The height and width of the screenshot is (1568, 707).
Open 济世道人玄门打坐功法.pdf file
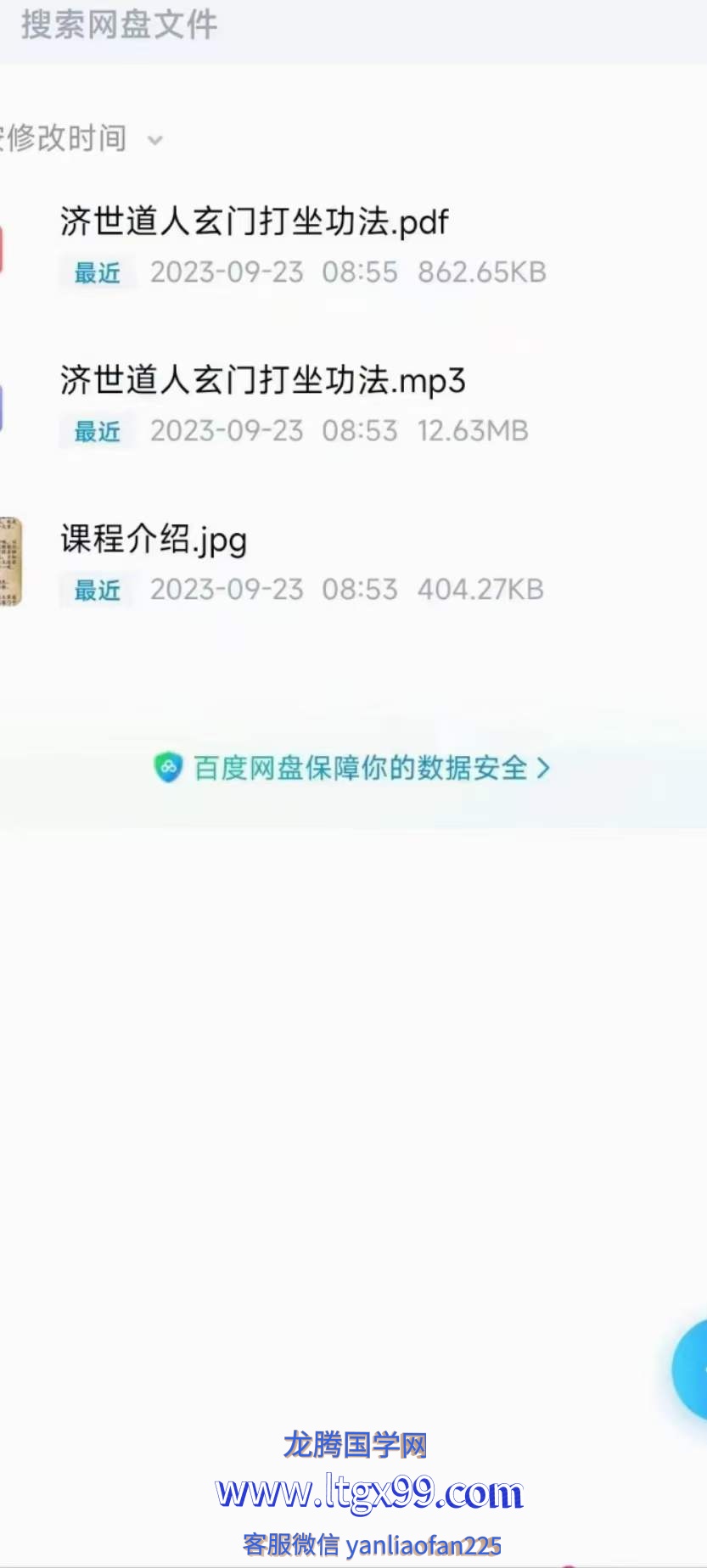coord(255,222)
